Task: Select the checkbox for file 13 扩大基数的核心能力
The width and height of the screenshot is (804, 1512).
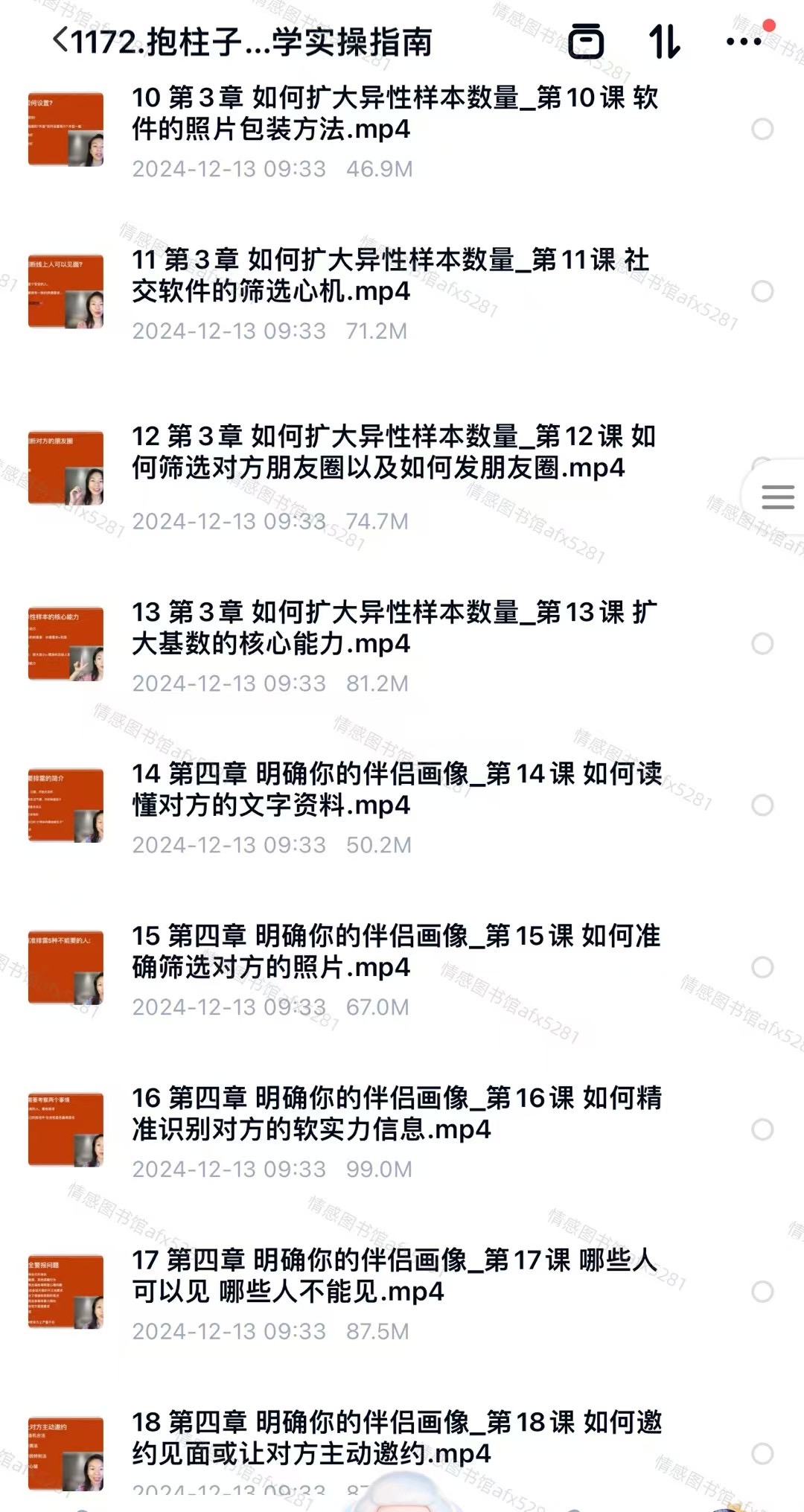Action: coord(762,644)
